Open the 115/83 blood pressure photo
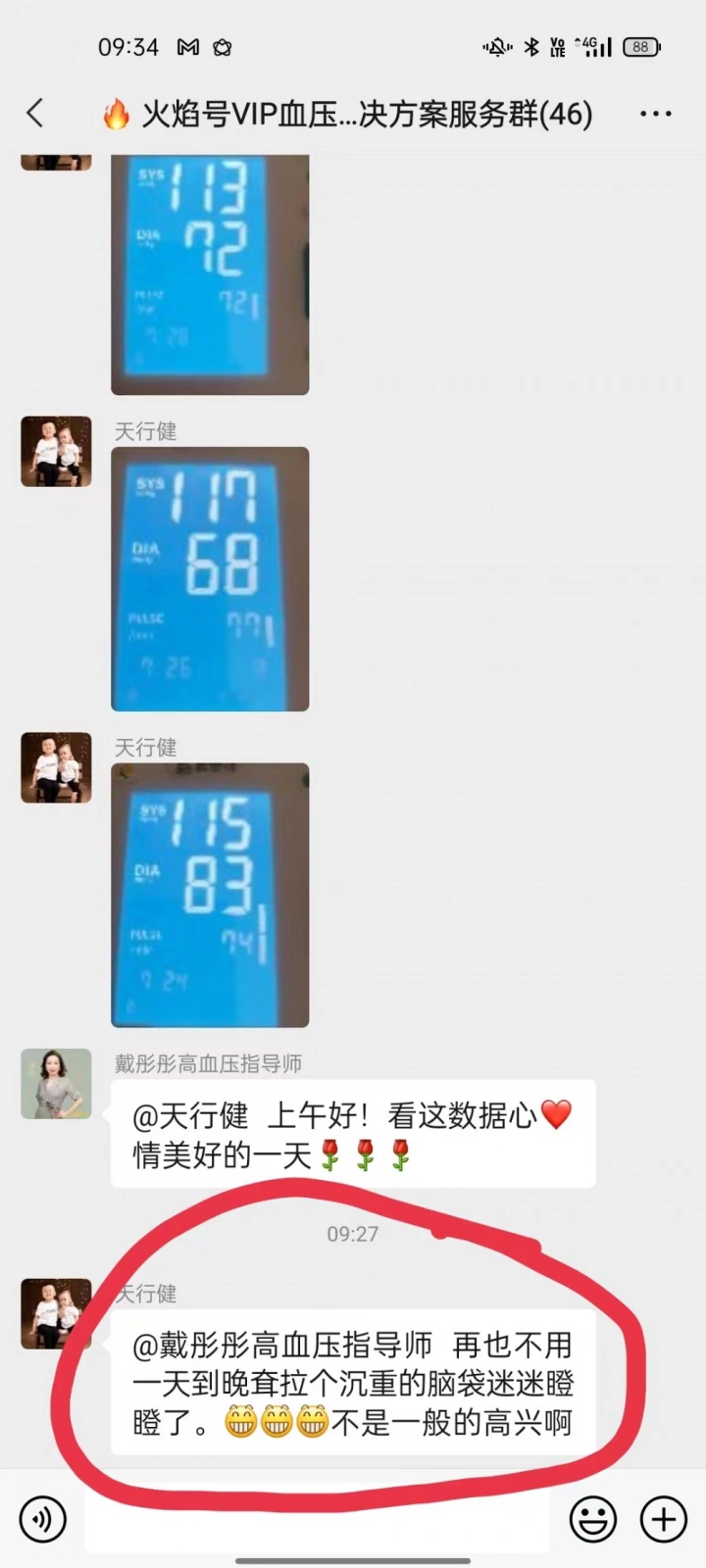The width and height of the screenshot is (706, 1568). point(210,896)
